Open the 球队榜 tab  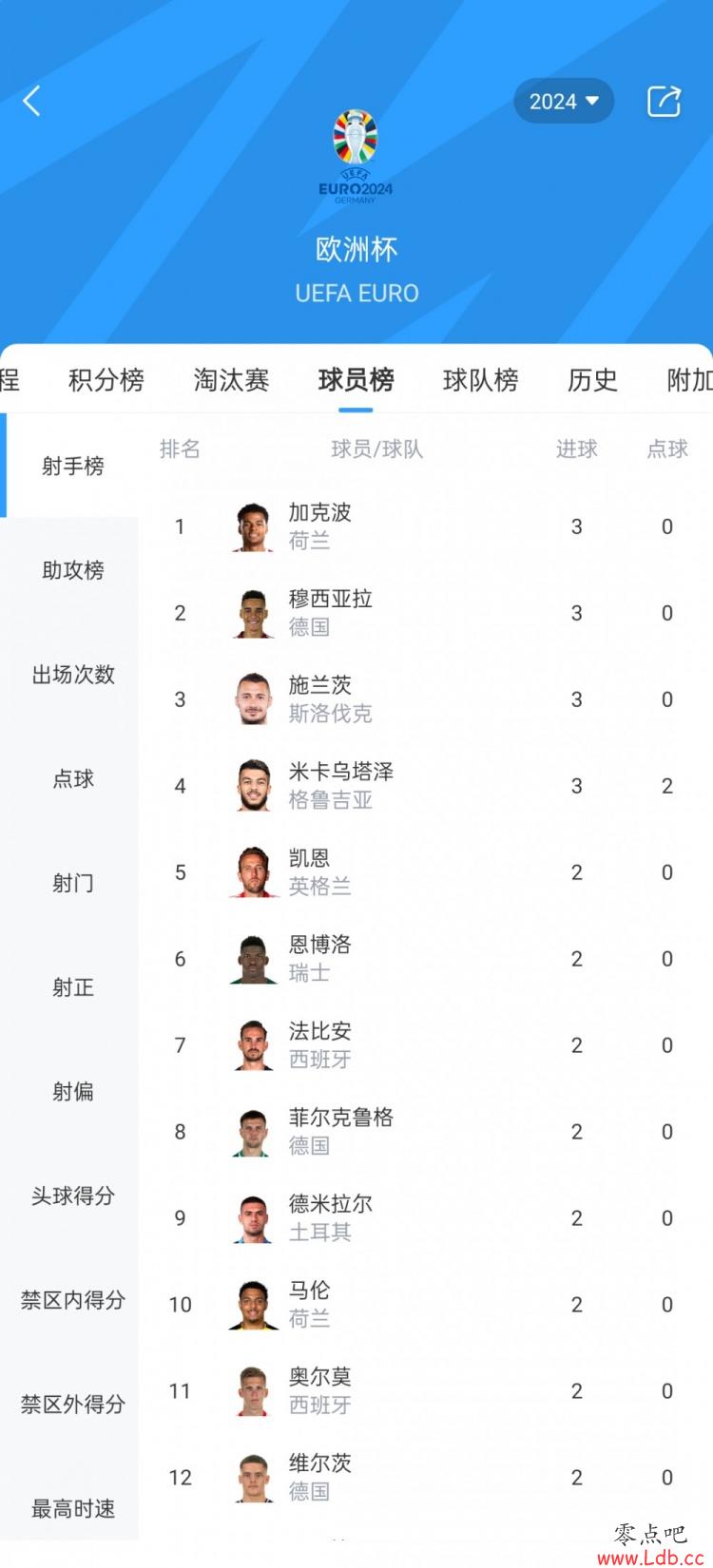pyautogui.click(x=480, y=380)
